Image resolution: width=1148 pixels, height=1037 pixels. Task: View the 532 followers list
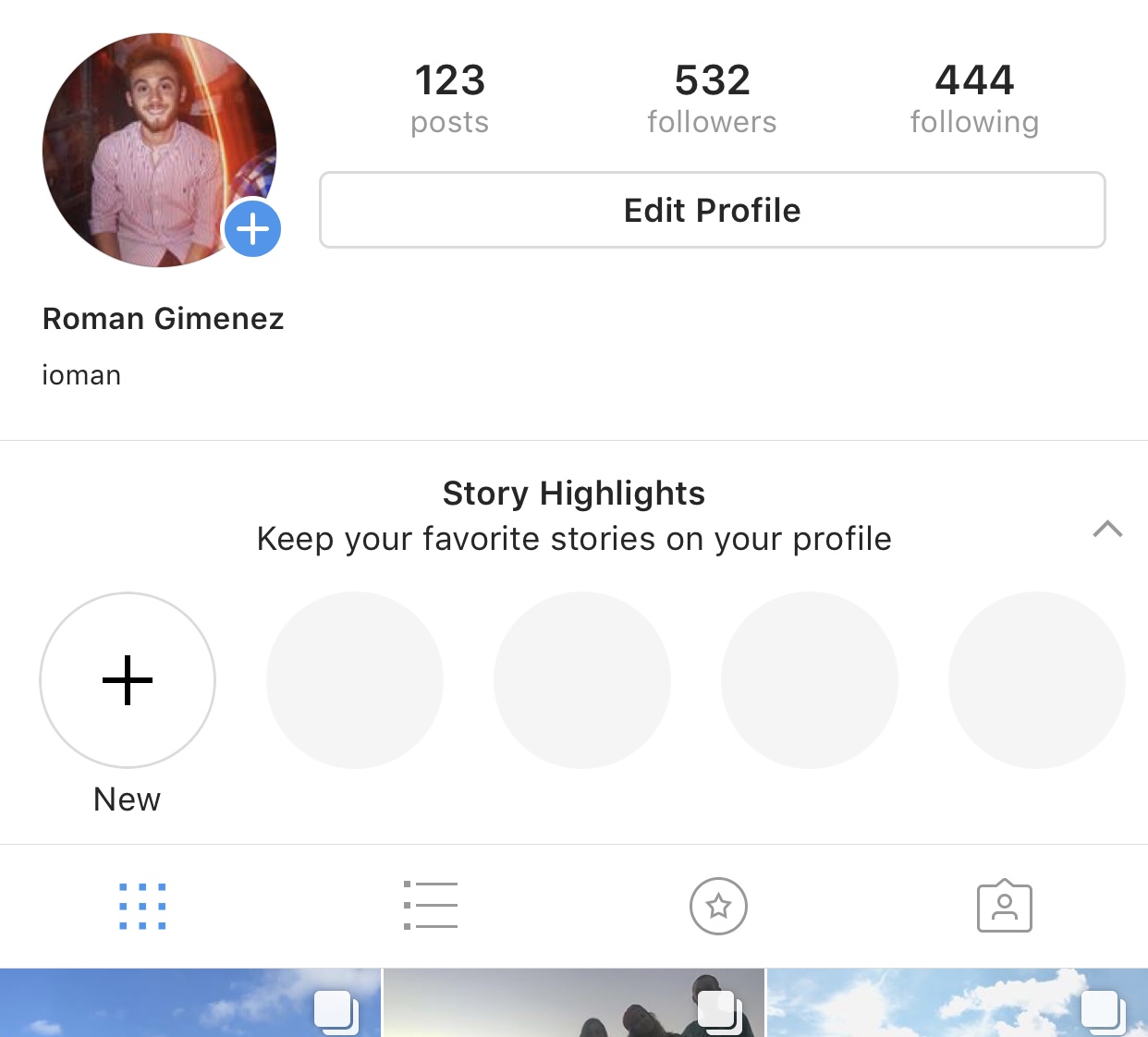712,98
